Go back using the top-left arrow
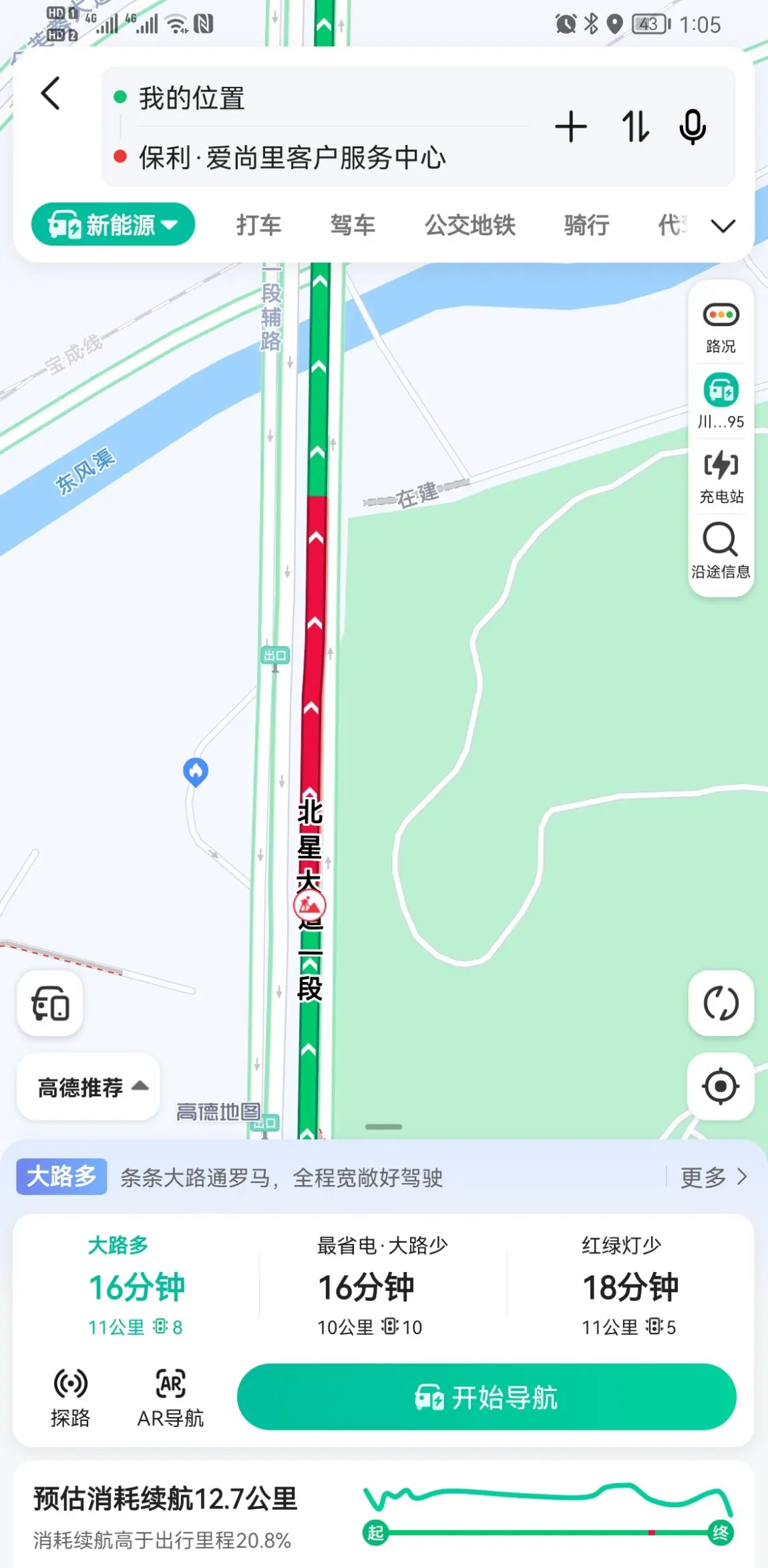This screenshot has height=1568, width=768. (x=51, y=93)
